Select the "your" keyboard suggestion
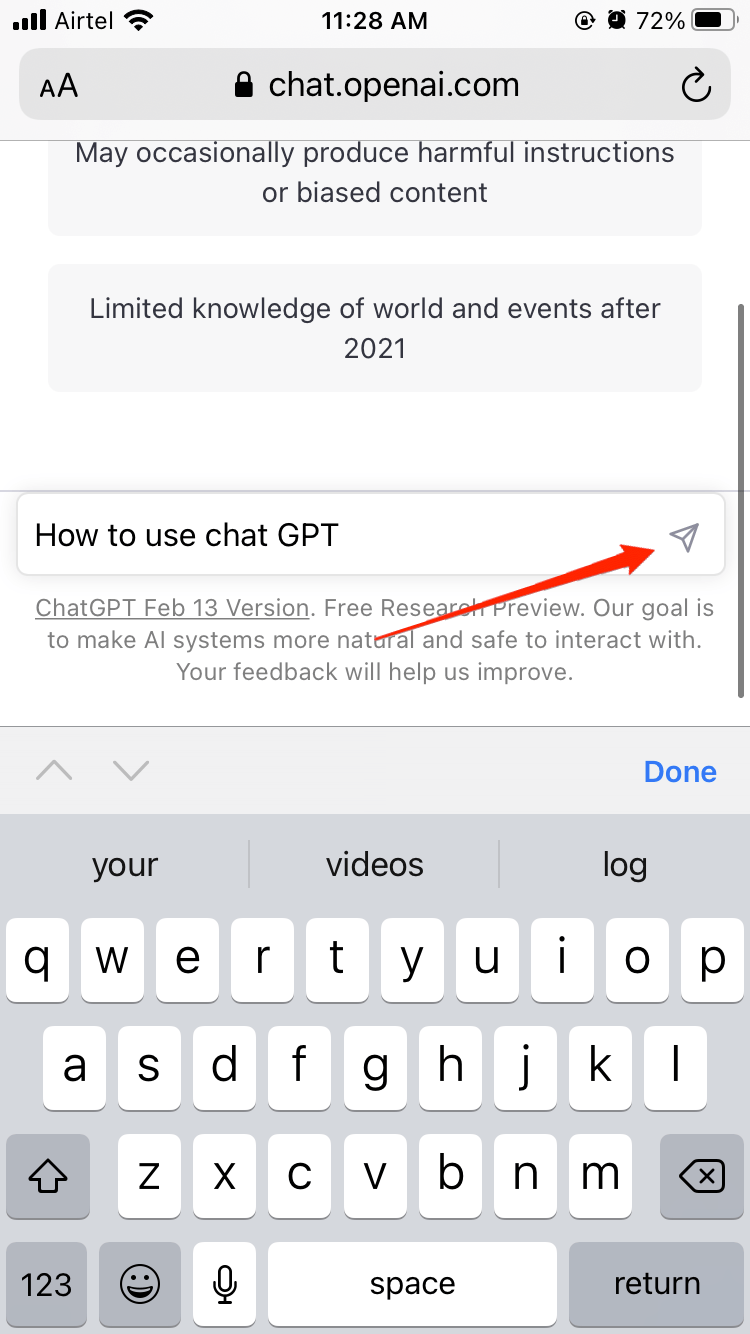Image resolution: width=750 pixels, height=1334 pixels. [124, 864]
